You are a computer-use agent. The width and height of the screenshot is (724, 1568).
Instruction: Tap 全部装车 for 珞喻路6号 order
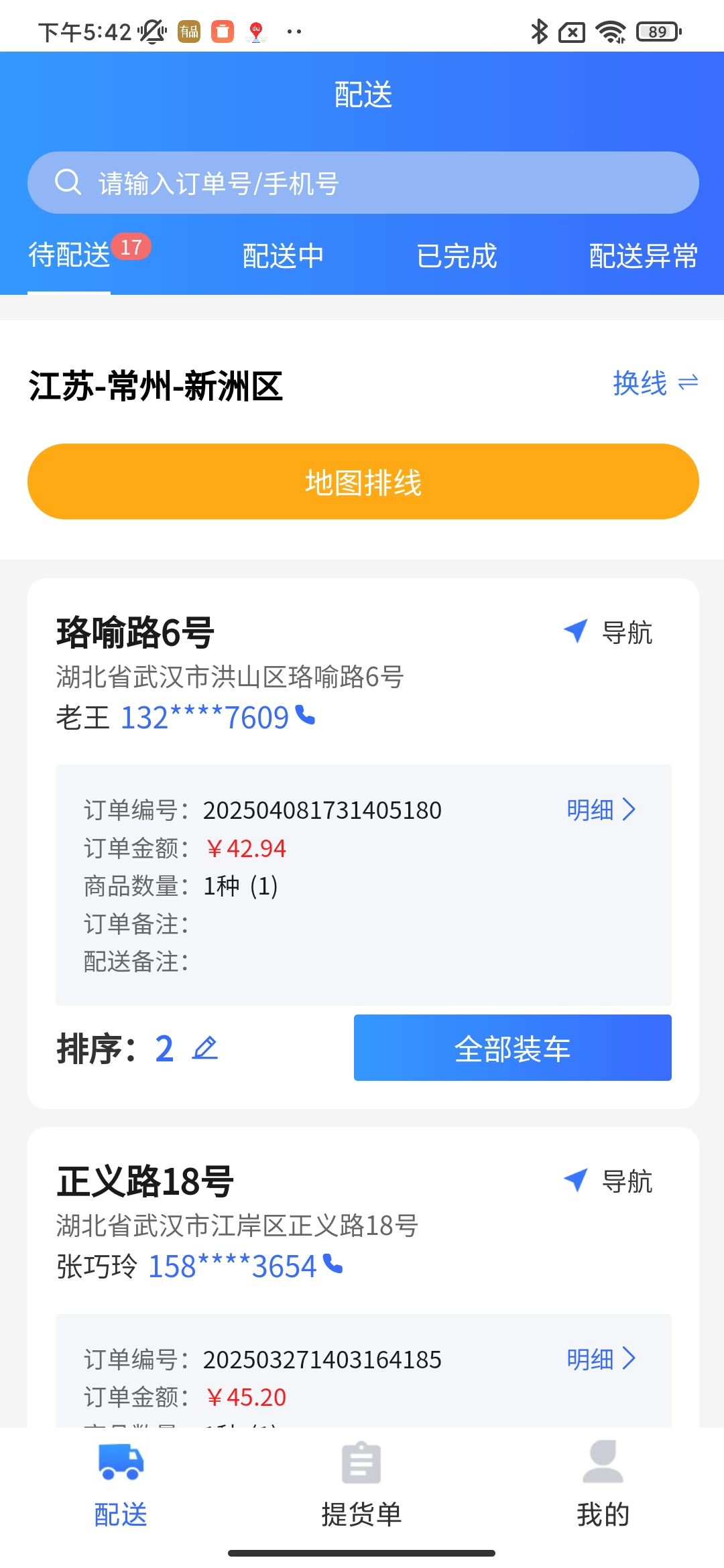[512, 1048]
